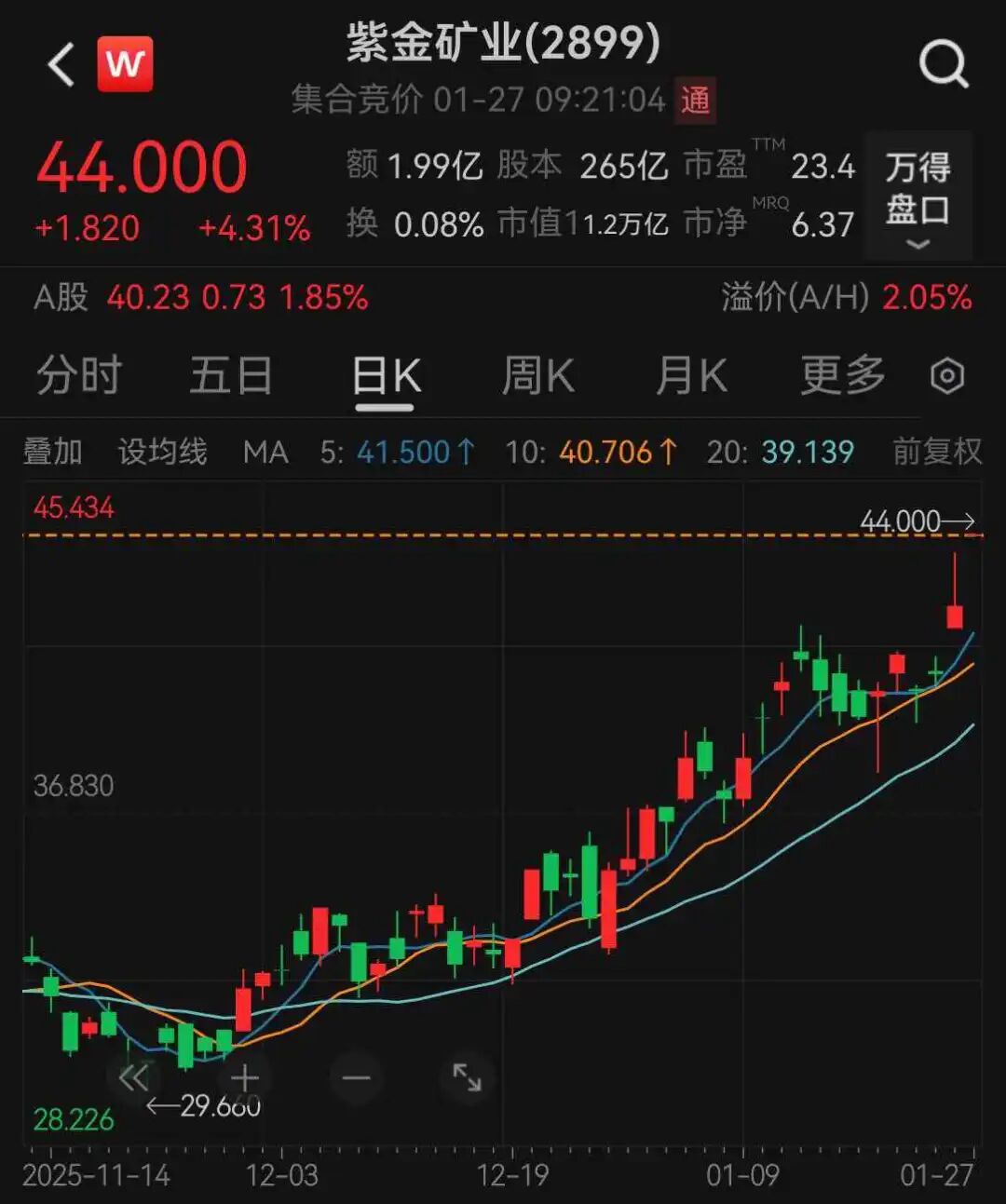The width and height of the screenshot is (1006, 1204).
Task: Expand chart to full screen
Action: 467,1078
